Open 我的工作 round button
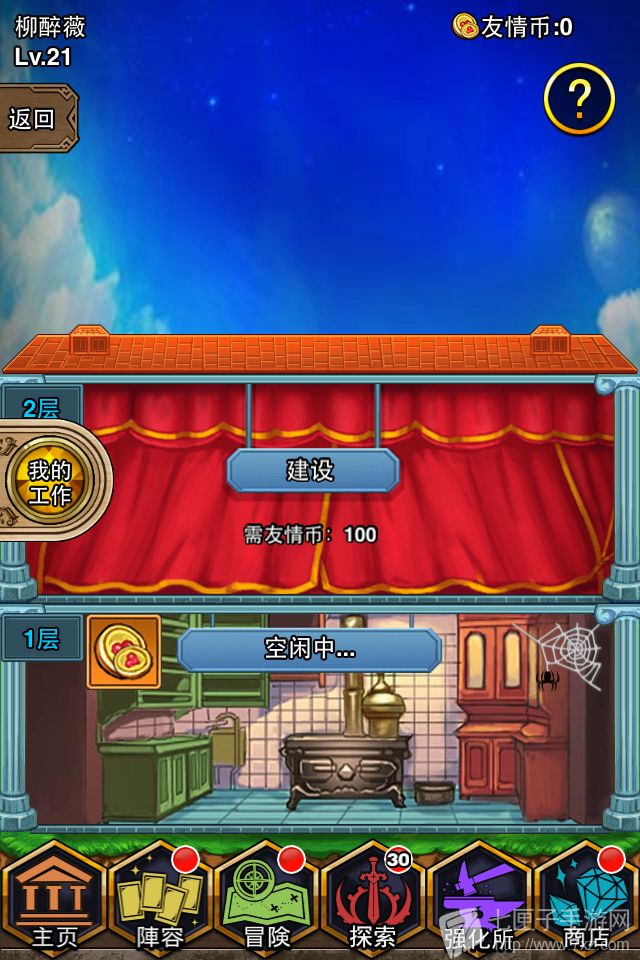This screenshot has height=960, width=640. tap(50, 482)
